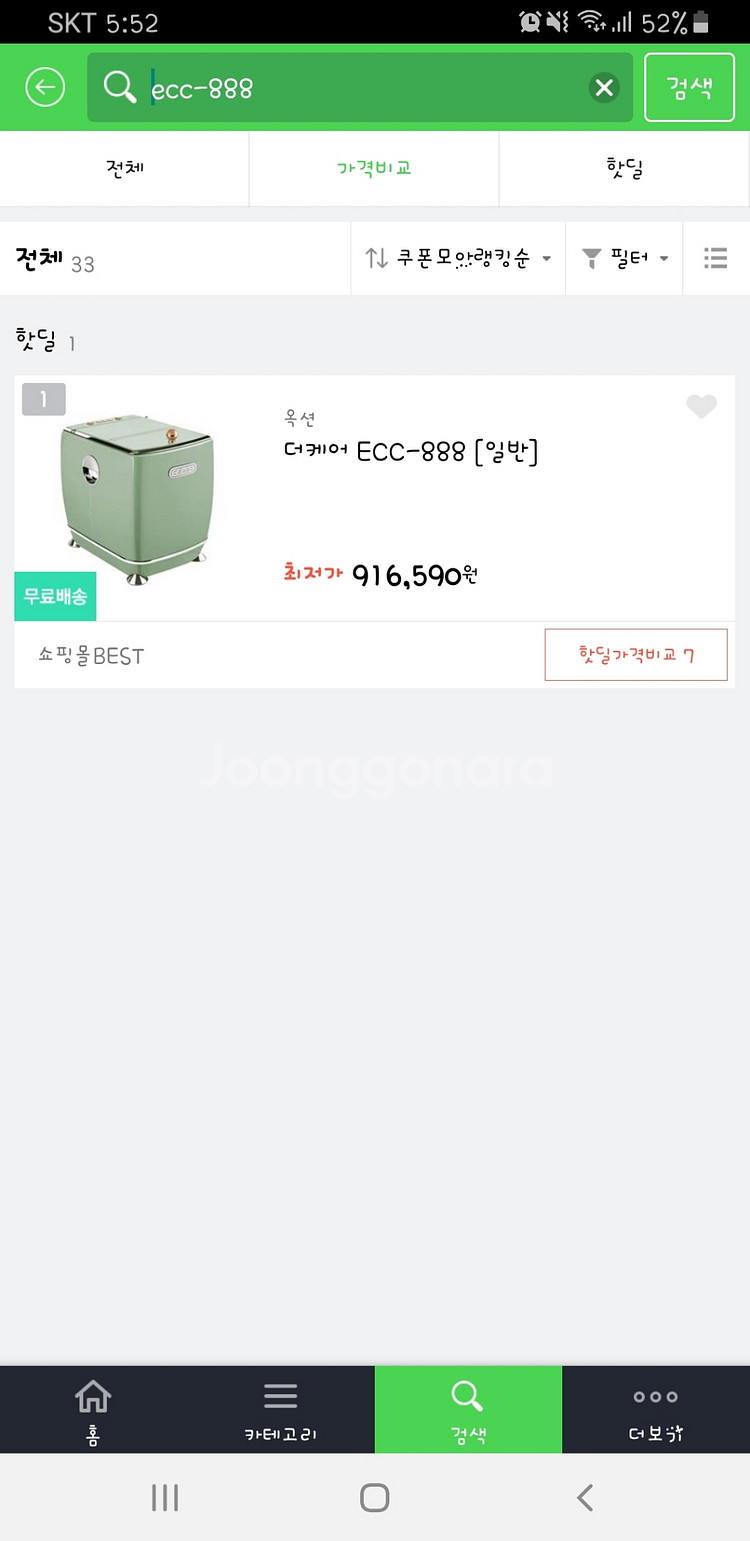The height and width of the screenshot is (1541, 750).
Task: Open the 핫딜 top tab
Action: tap(624, 168)
